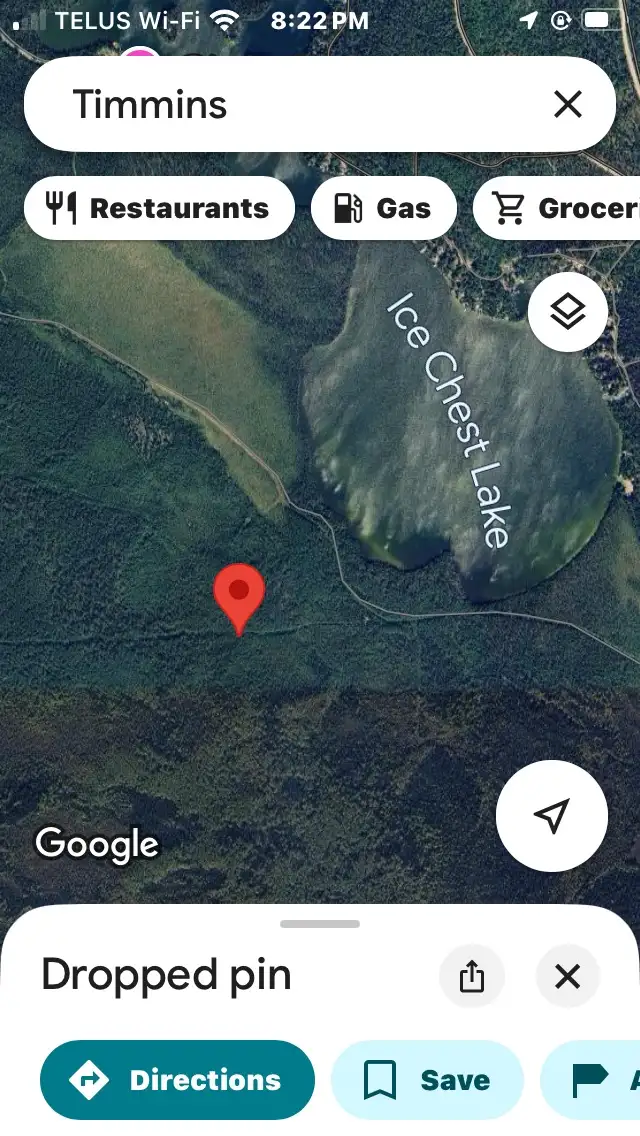640x1136 pixels.
Task: Tap the flag button beside Save
Action: pos(590,1080)
